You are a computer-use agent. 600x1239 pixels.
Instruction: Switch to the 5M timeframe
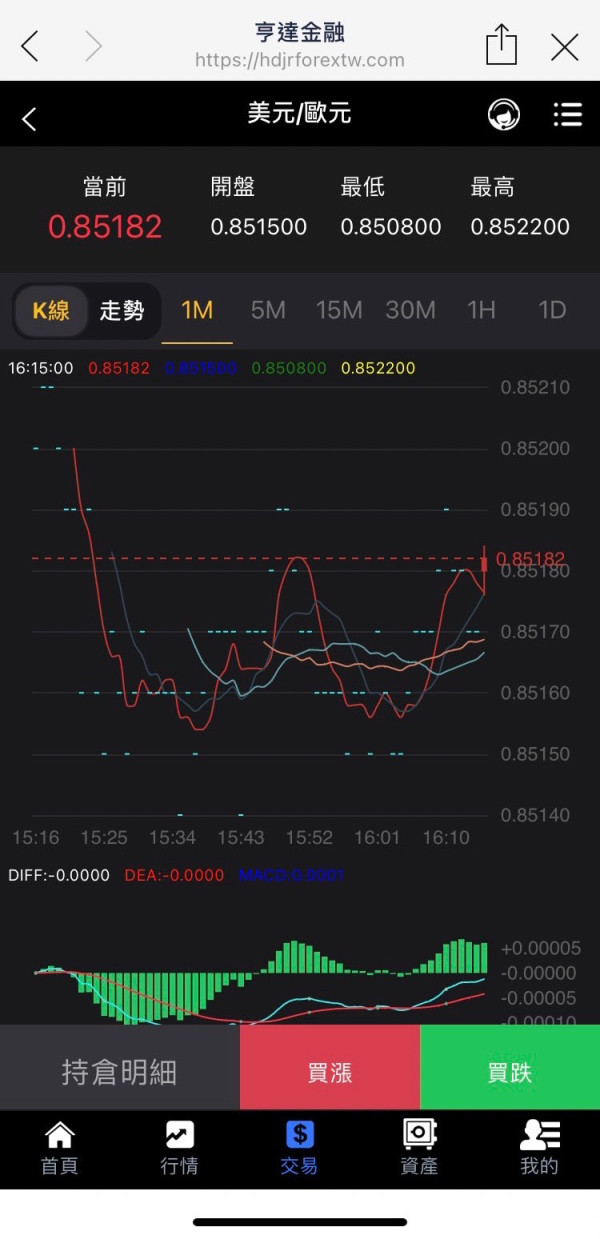pyautogui.click(x=268, y=310)
